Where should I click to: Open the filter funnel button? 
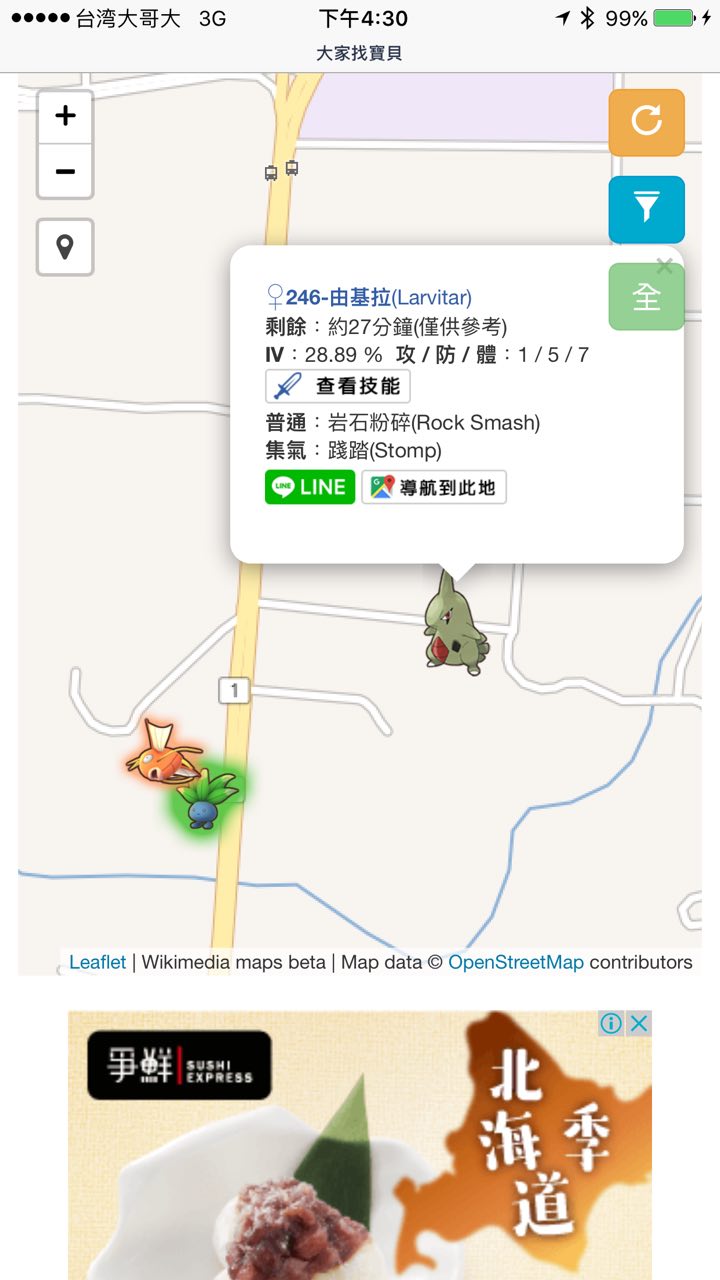[x=646, y=209]
